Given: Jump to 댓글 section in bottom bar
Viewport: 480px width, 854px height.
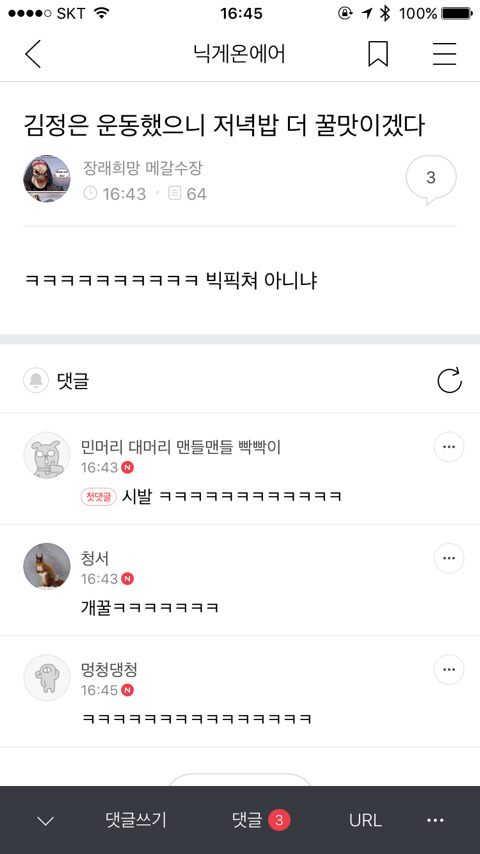Looking at the screenshot, I should coord(261,820).
